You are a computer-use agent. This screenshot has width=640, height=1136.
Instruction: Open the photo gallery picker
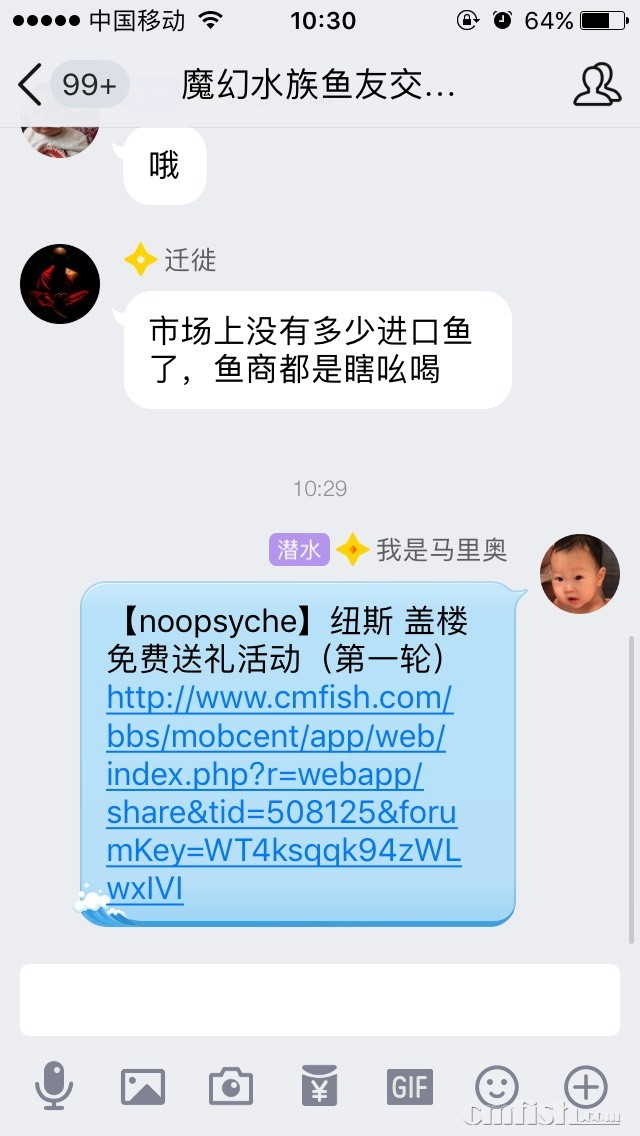pyautogui.click(x=142, y=1086)
